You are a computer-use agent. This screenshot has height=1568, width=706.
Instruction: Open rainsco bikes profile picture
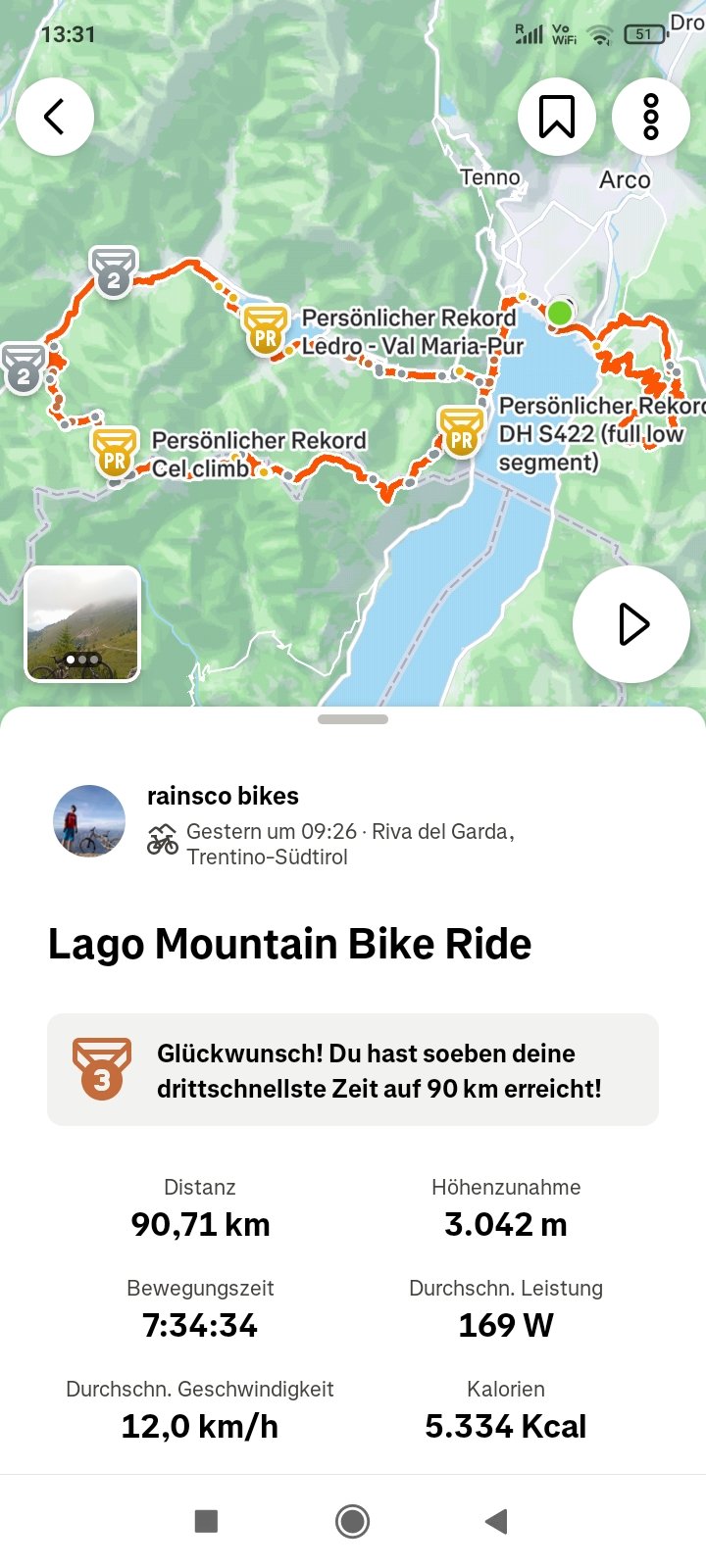click(89, 821)
